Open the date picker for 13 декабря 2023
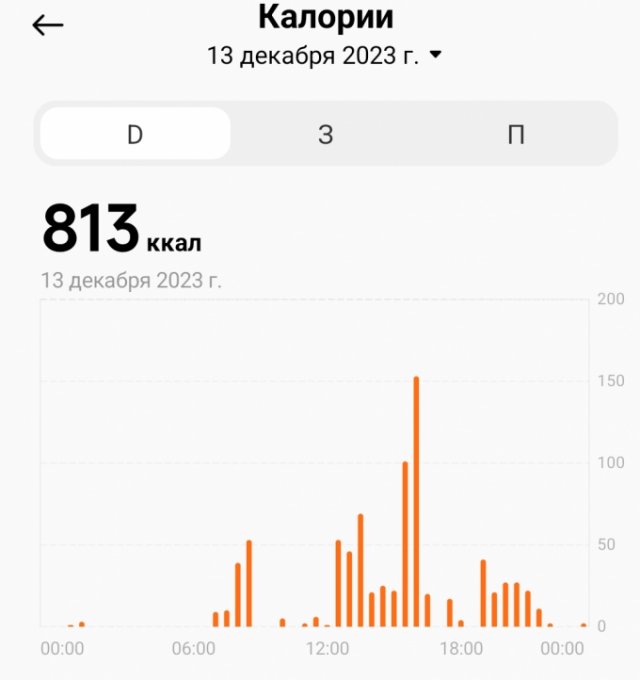 click(324, 56)
